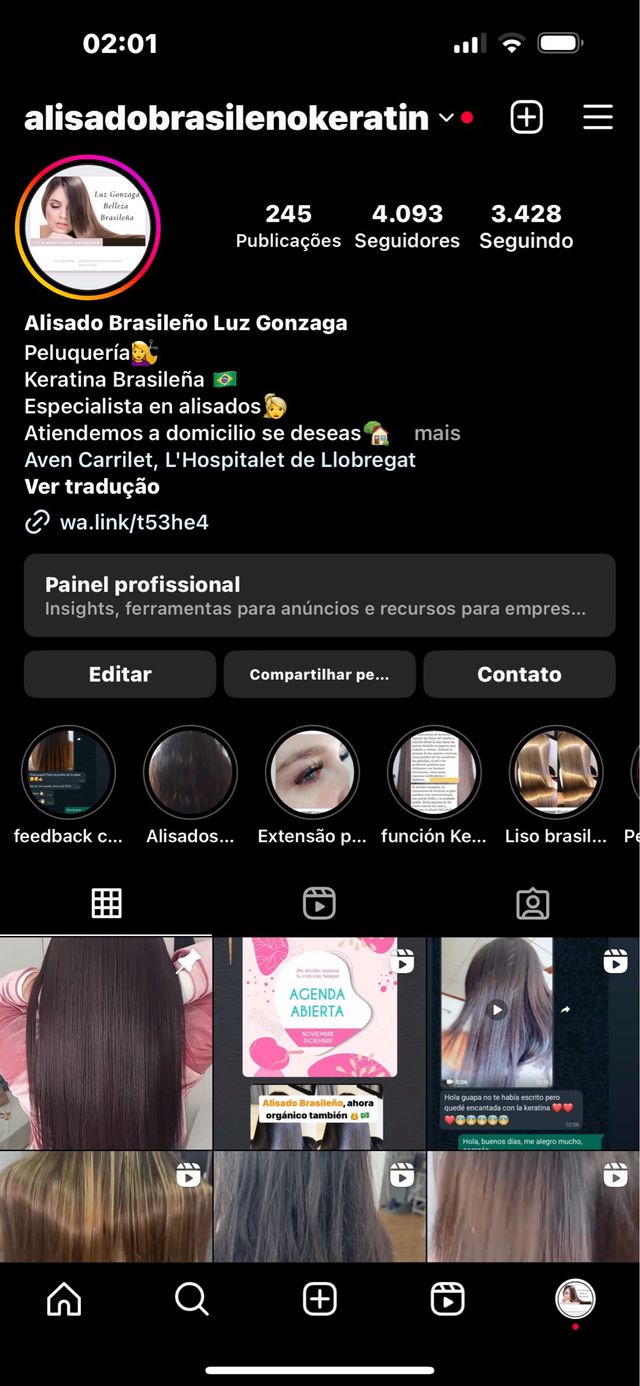Open the "Liso brasil..." story highlight
Screen dimensions: 640x1386
(556, 773)
